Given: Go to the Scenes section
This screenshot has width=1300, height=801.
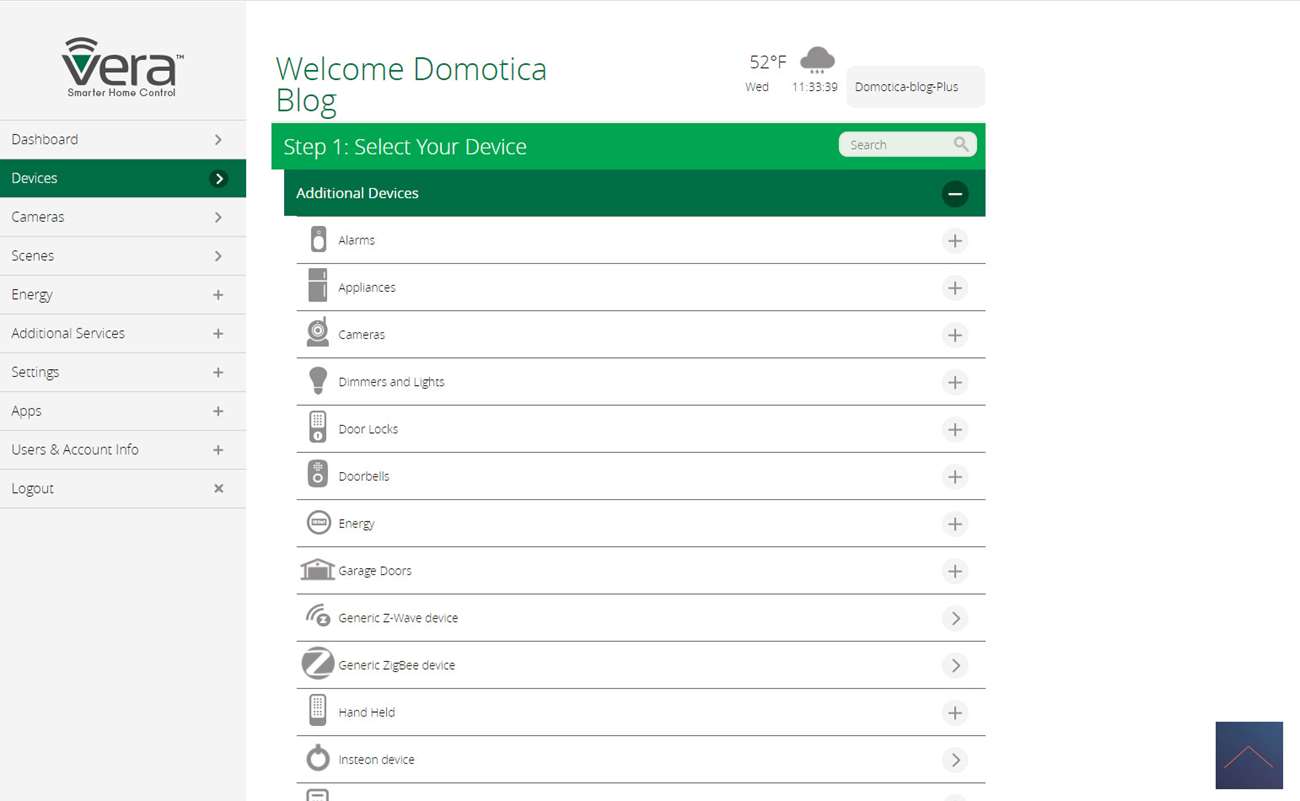Looking at the screenshot, I should tap(120, 256).
